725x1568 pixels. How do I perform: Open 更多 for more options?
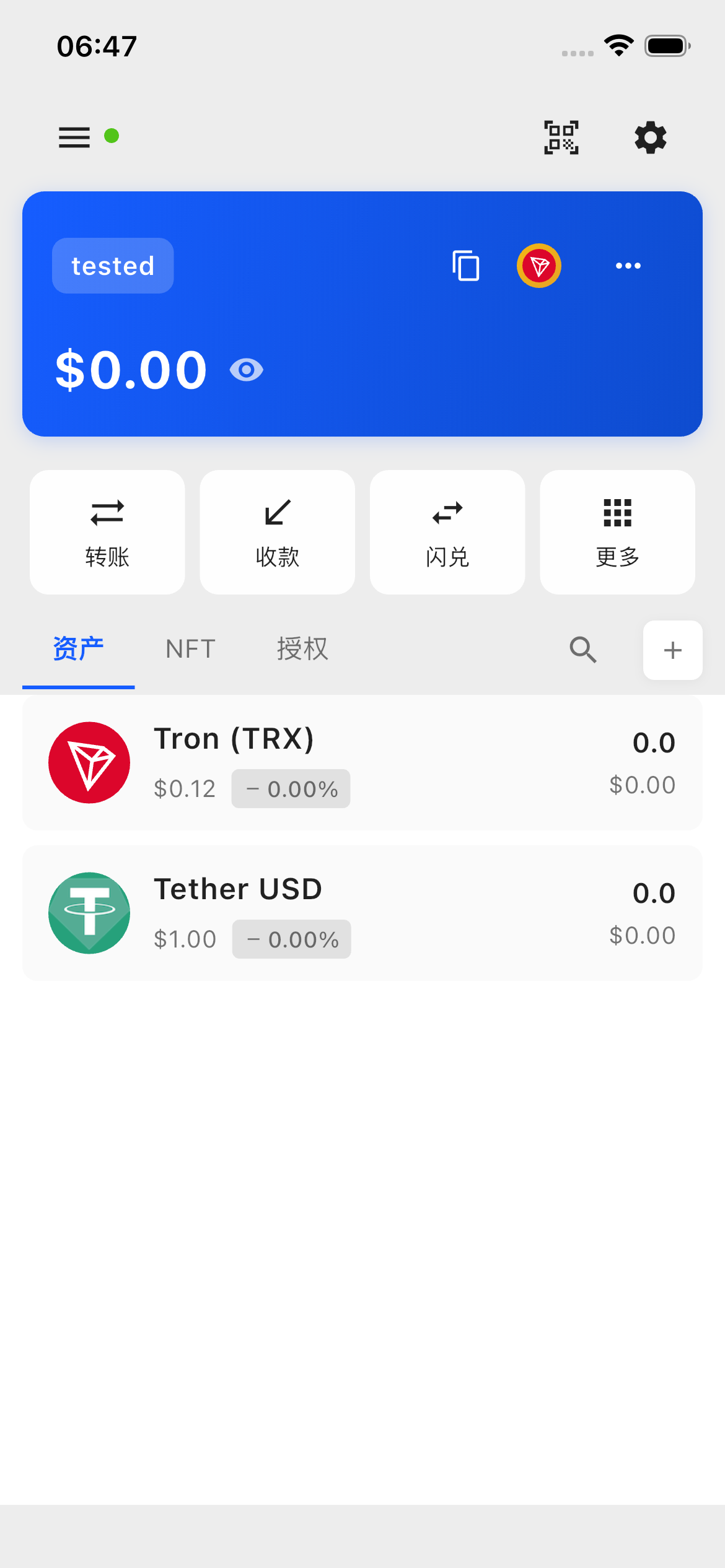pos(617,532)
